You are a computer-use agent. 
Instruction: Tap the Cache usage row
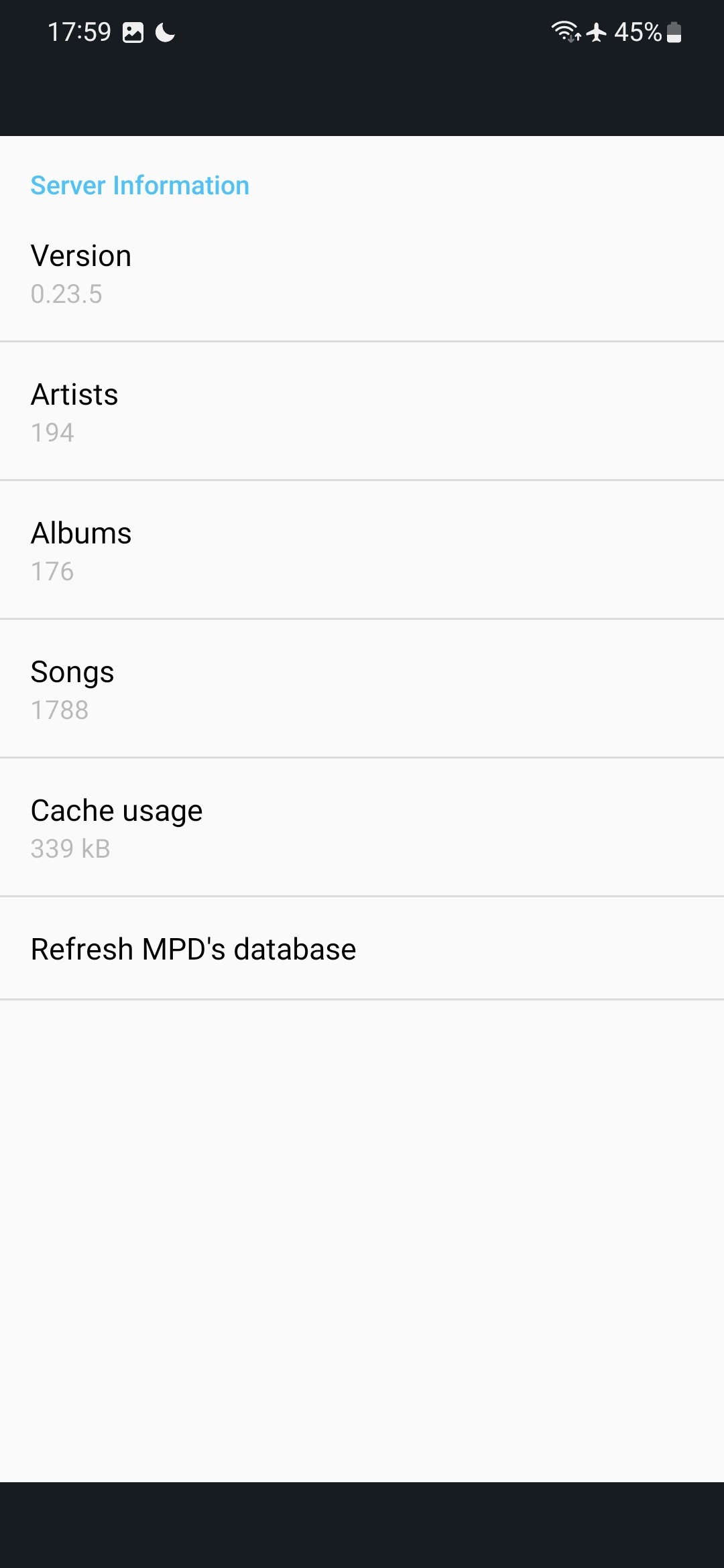pyautogui.click(x=362, y=828)
